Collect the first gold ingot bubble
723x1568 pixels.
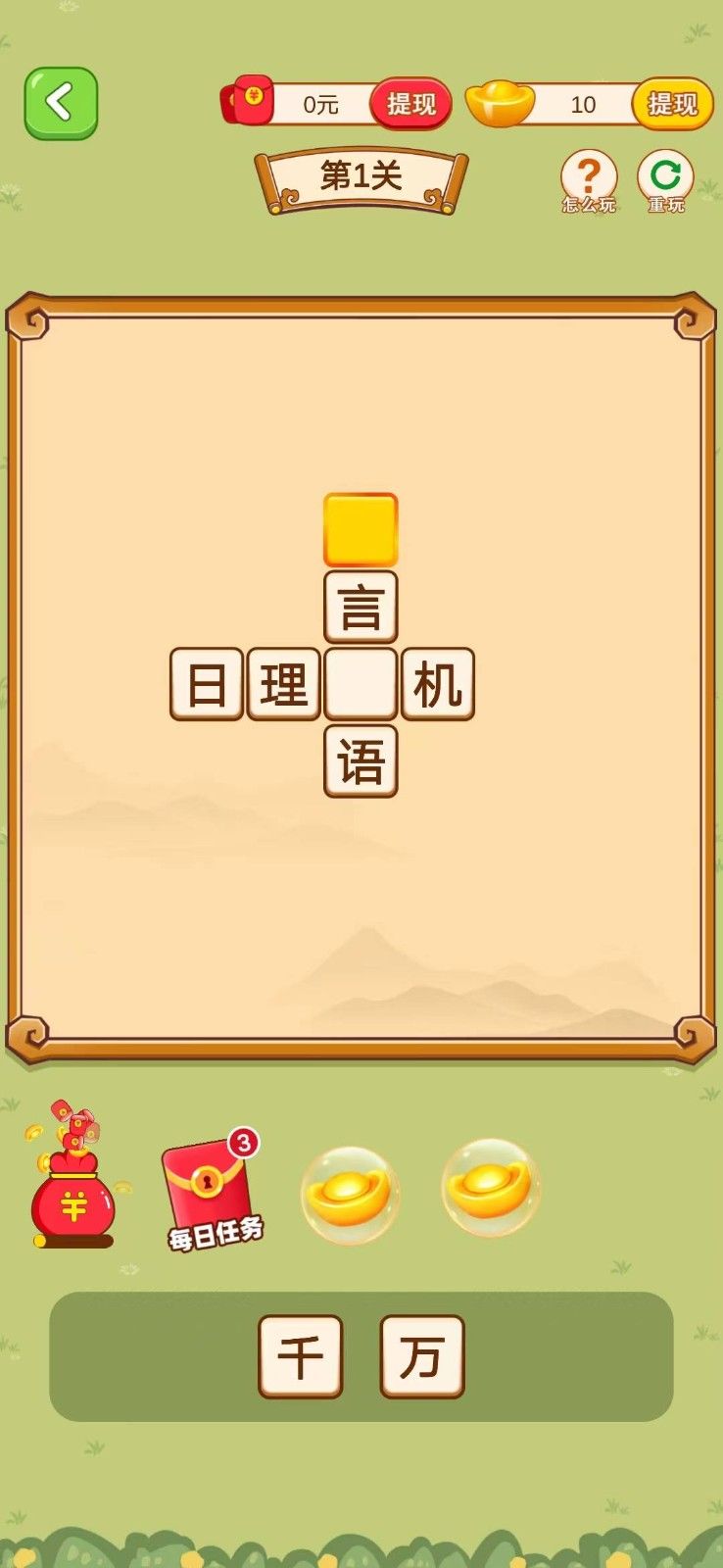coord(350,1195)
